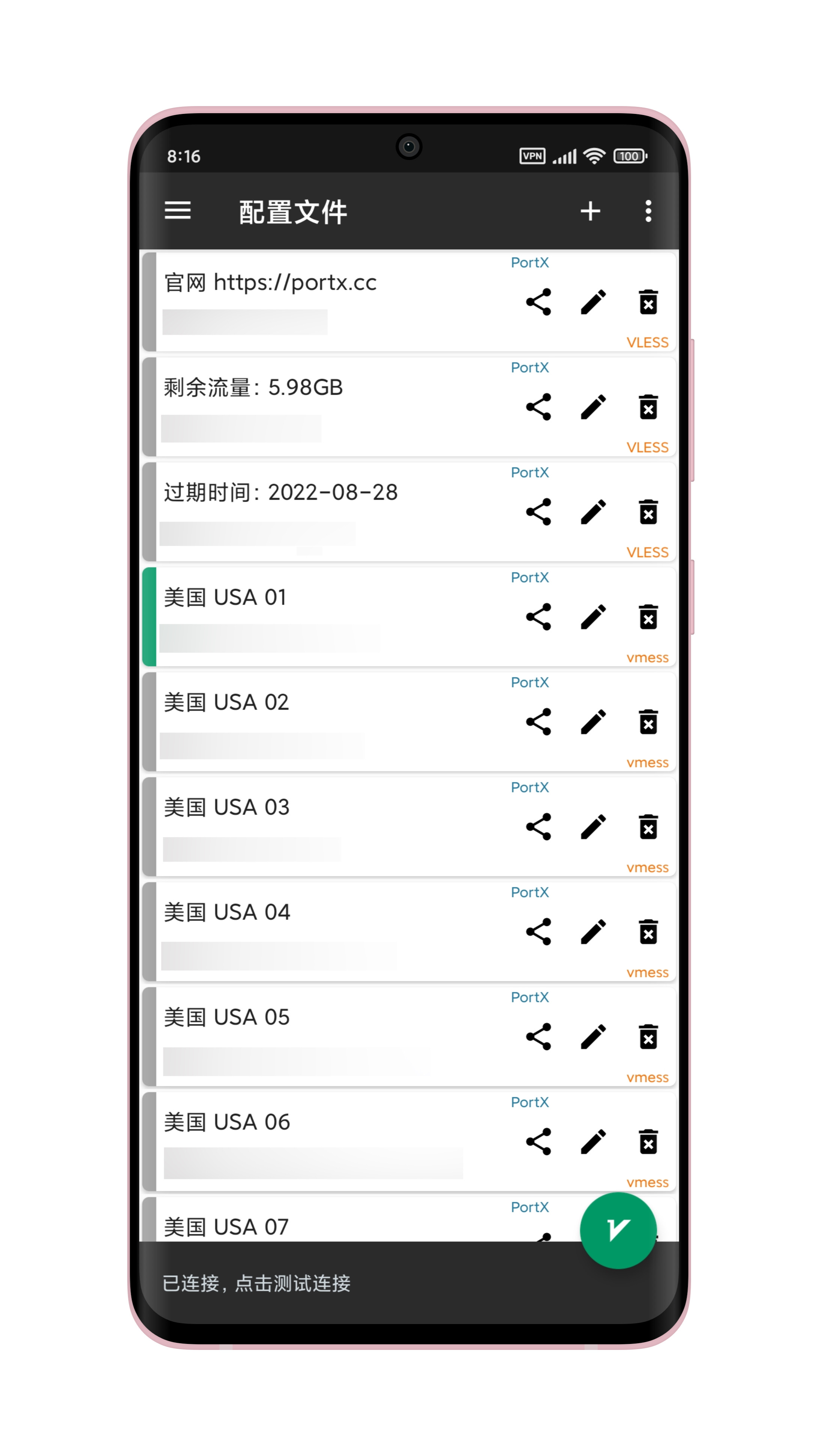Edit the 剩余流量 config entry
Image resolution: width=819 pixels, height=1456 pixels.
pos(593,407)
